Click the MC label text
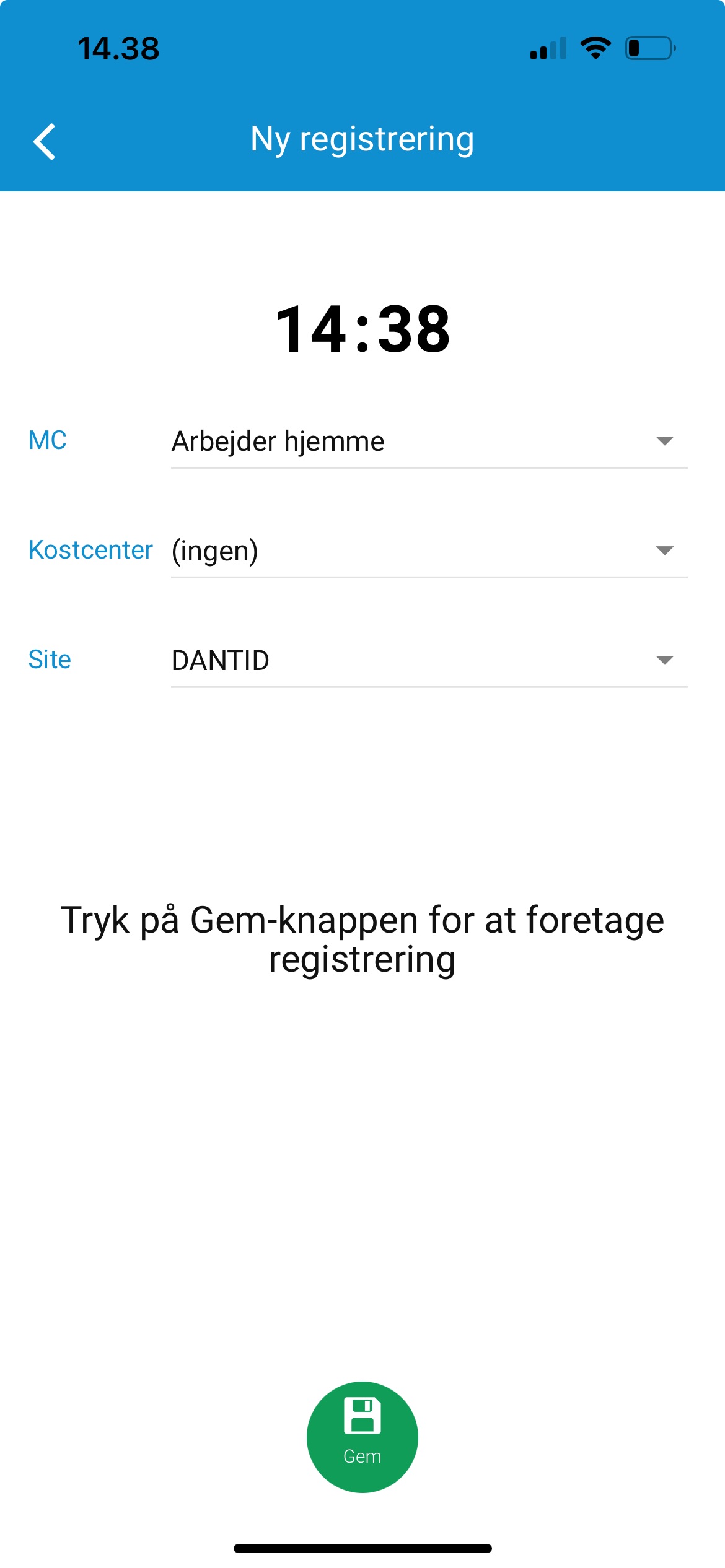Screen dimensions: 725x1568 click(48, 441)
